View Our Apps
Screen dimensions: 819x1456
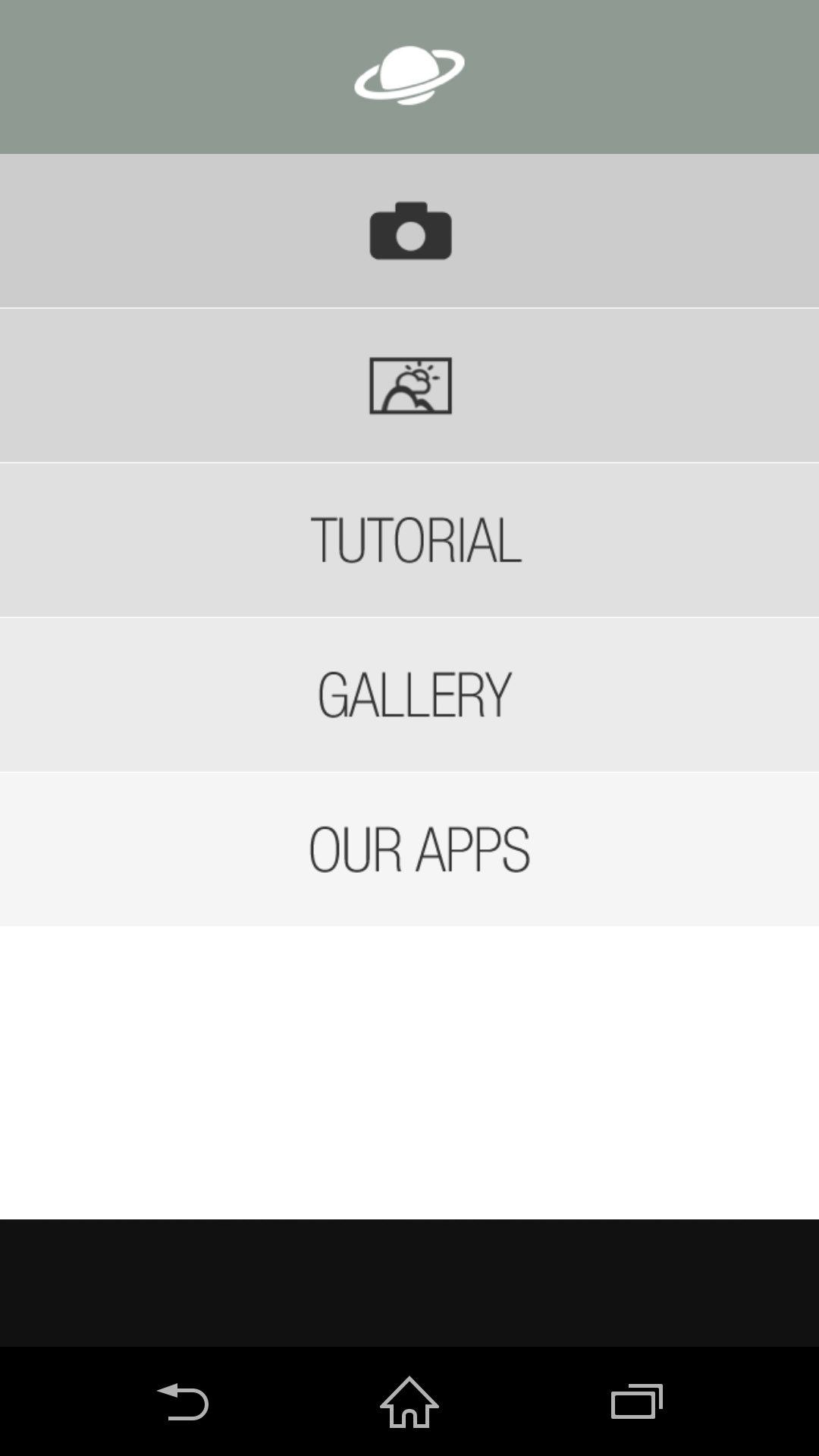tap(409, 849)
